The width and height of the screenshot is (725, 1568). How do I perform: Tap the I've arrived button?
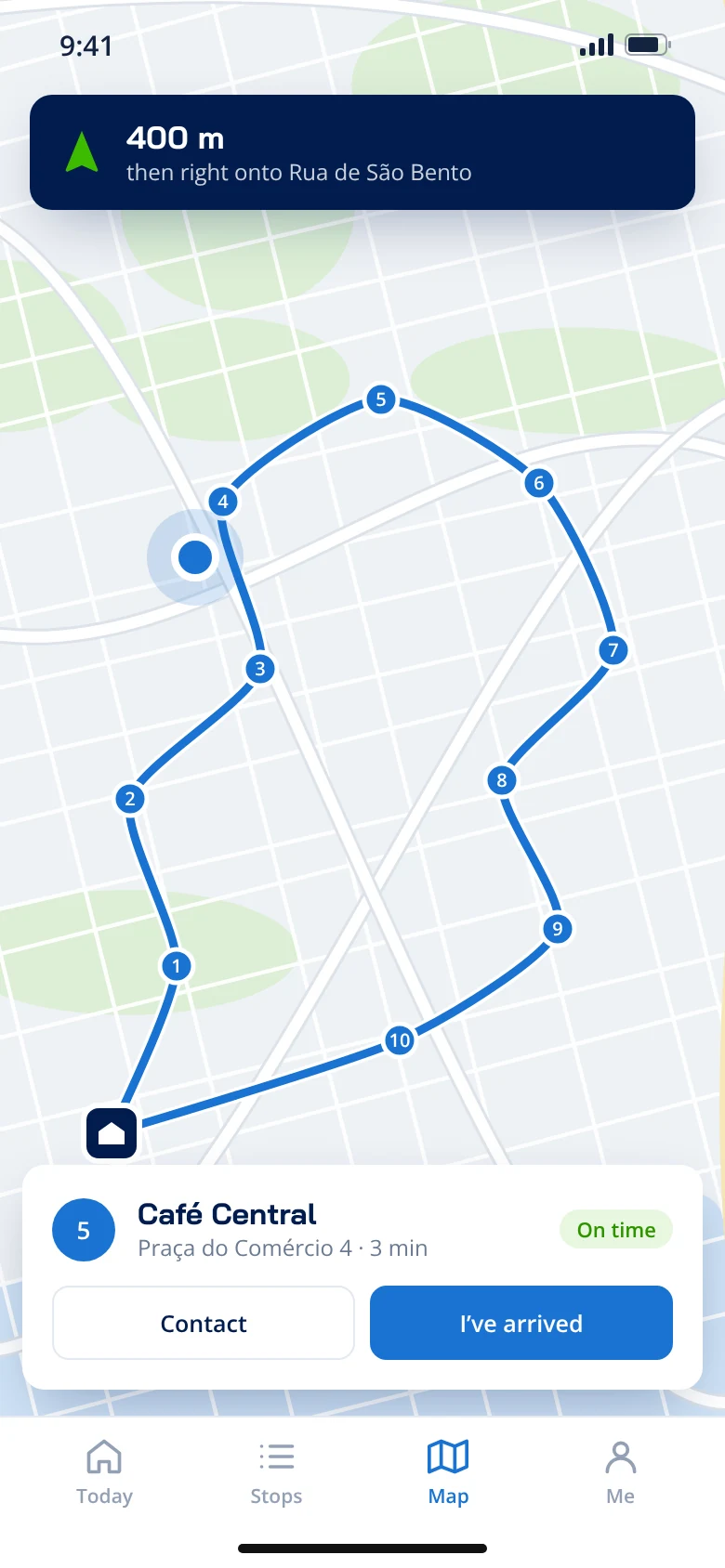[521, 1323]
